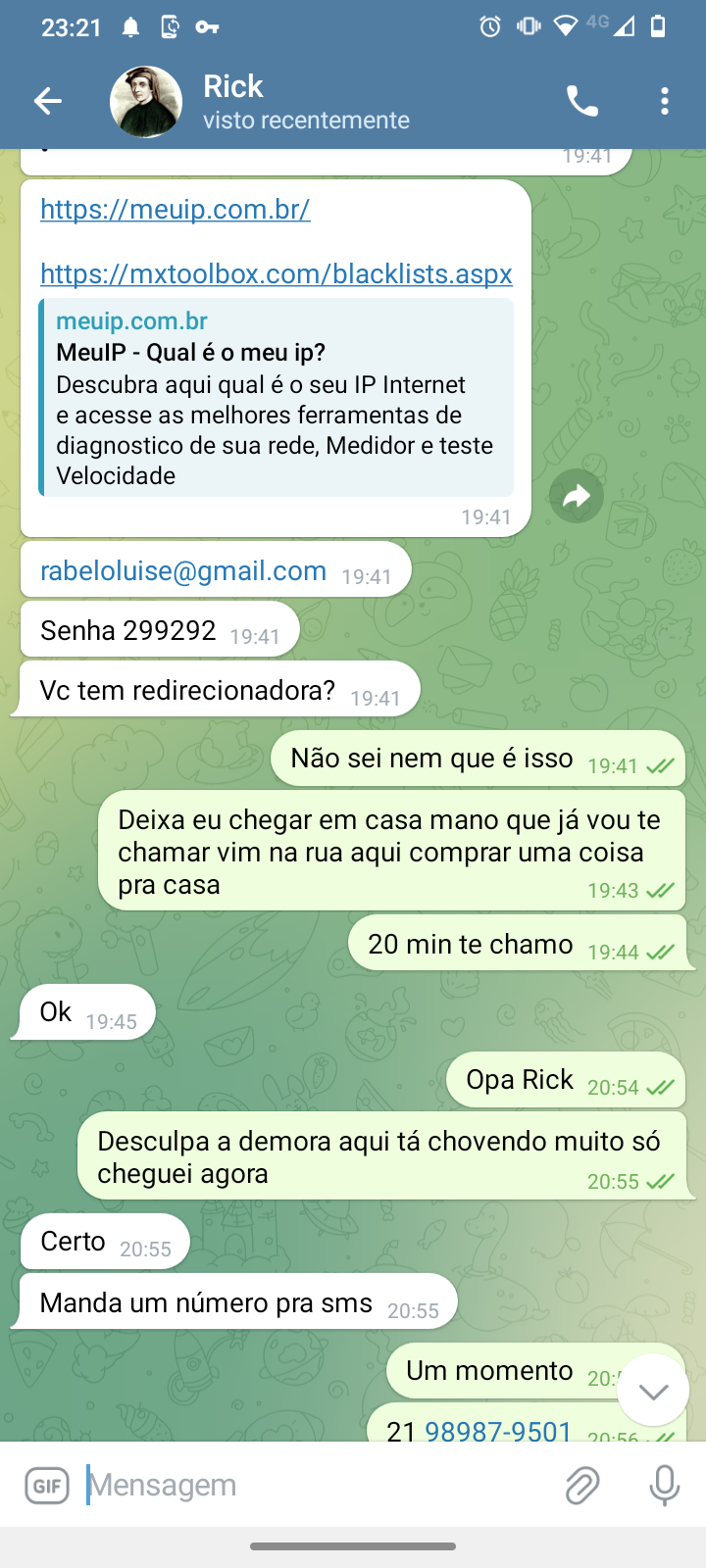Forward the message with the links
The height and width of the screenshot is (1568, 706).
coord(577,497)
